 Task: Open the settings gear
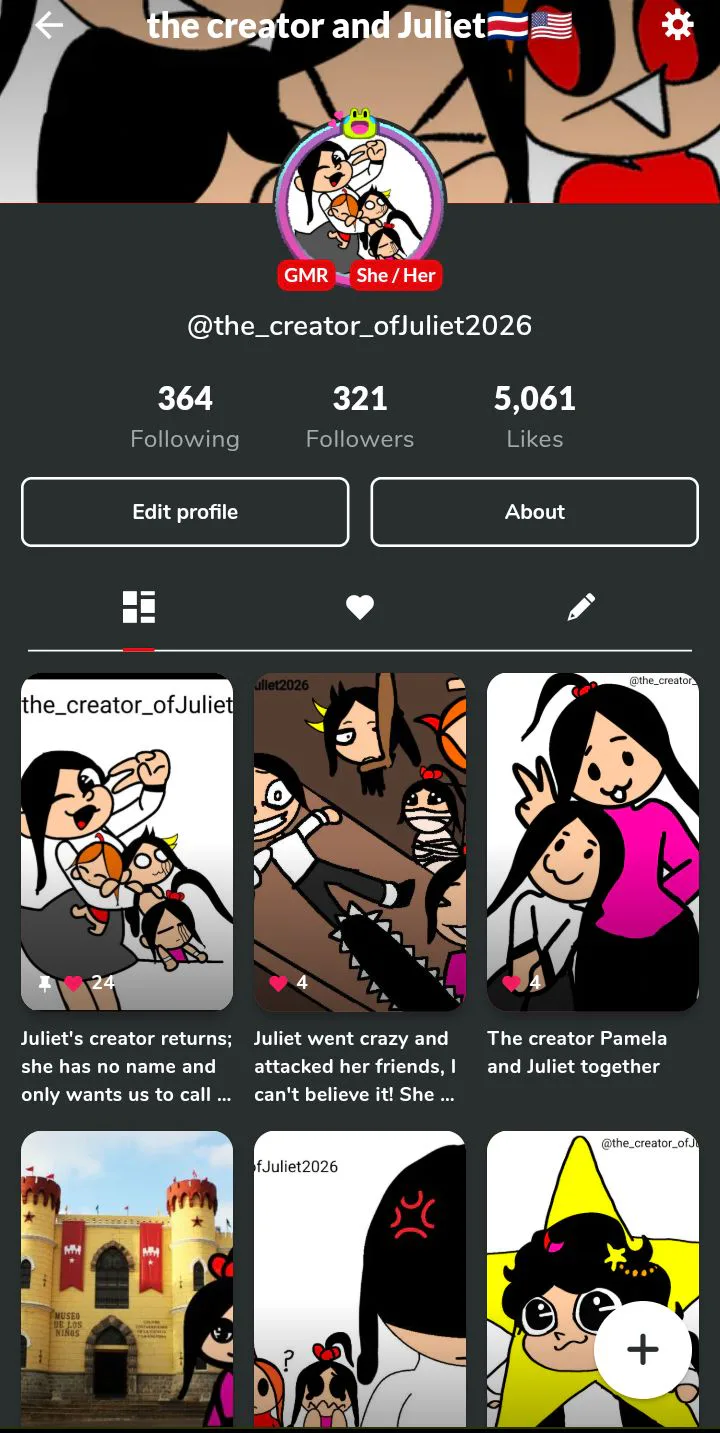click(x=677, y=25)
